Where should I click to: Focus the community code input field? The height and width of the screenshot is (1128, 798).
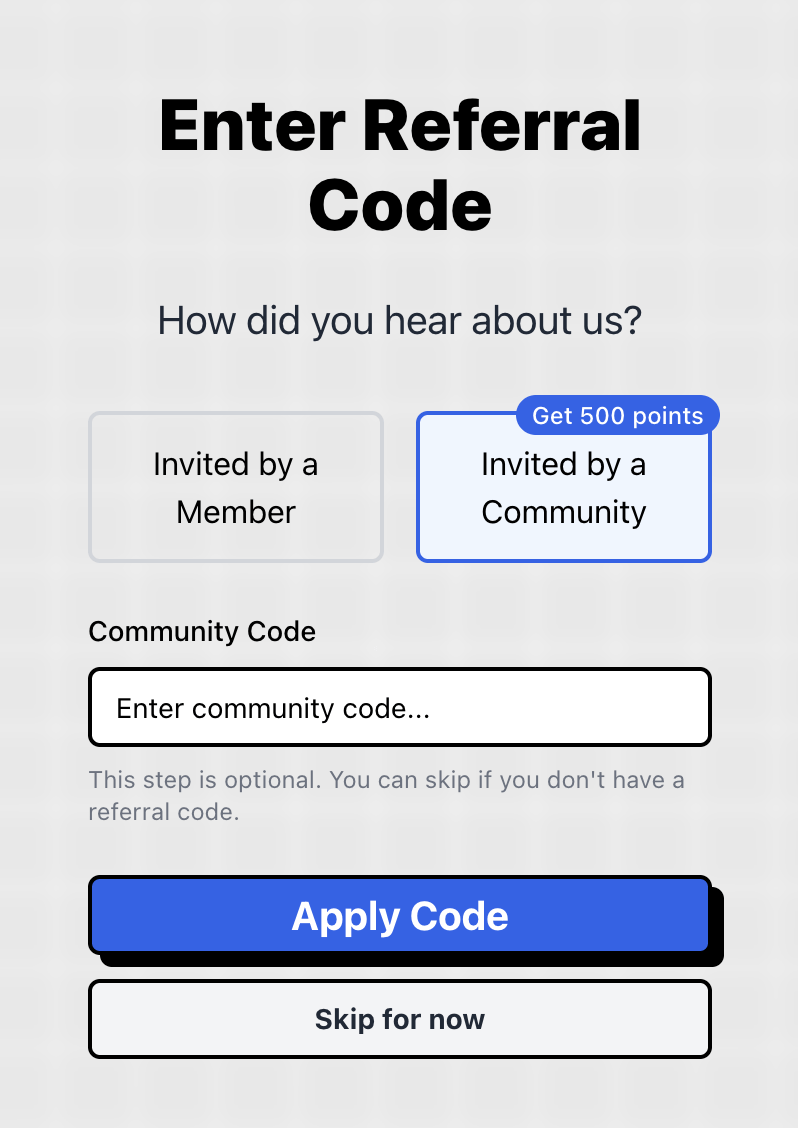[399, 708]
